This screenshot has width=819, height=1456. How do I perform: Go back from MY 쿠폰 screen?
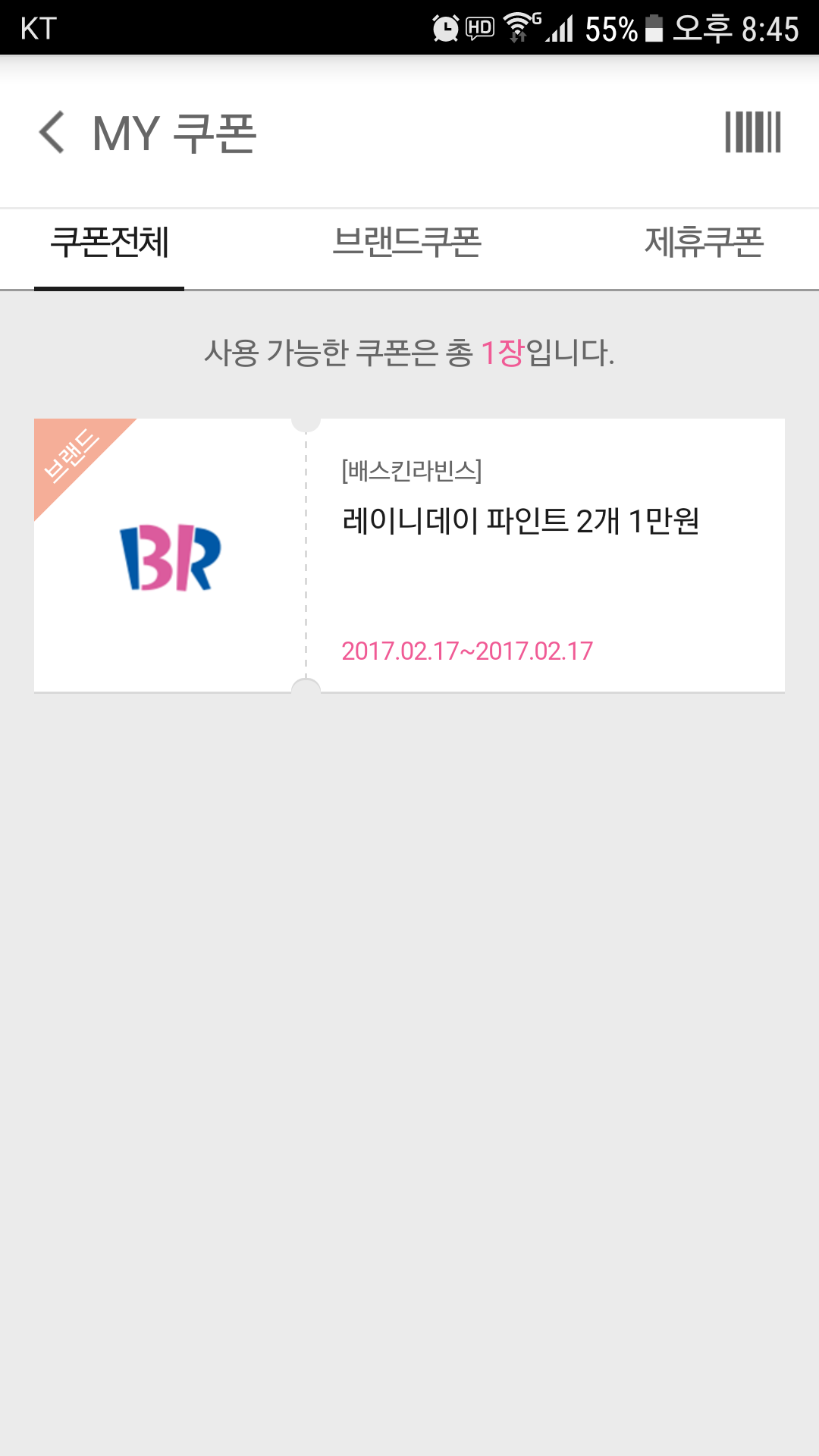point(52,133)
